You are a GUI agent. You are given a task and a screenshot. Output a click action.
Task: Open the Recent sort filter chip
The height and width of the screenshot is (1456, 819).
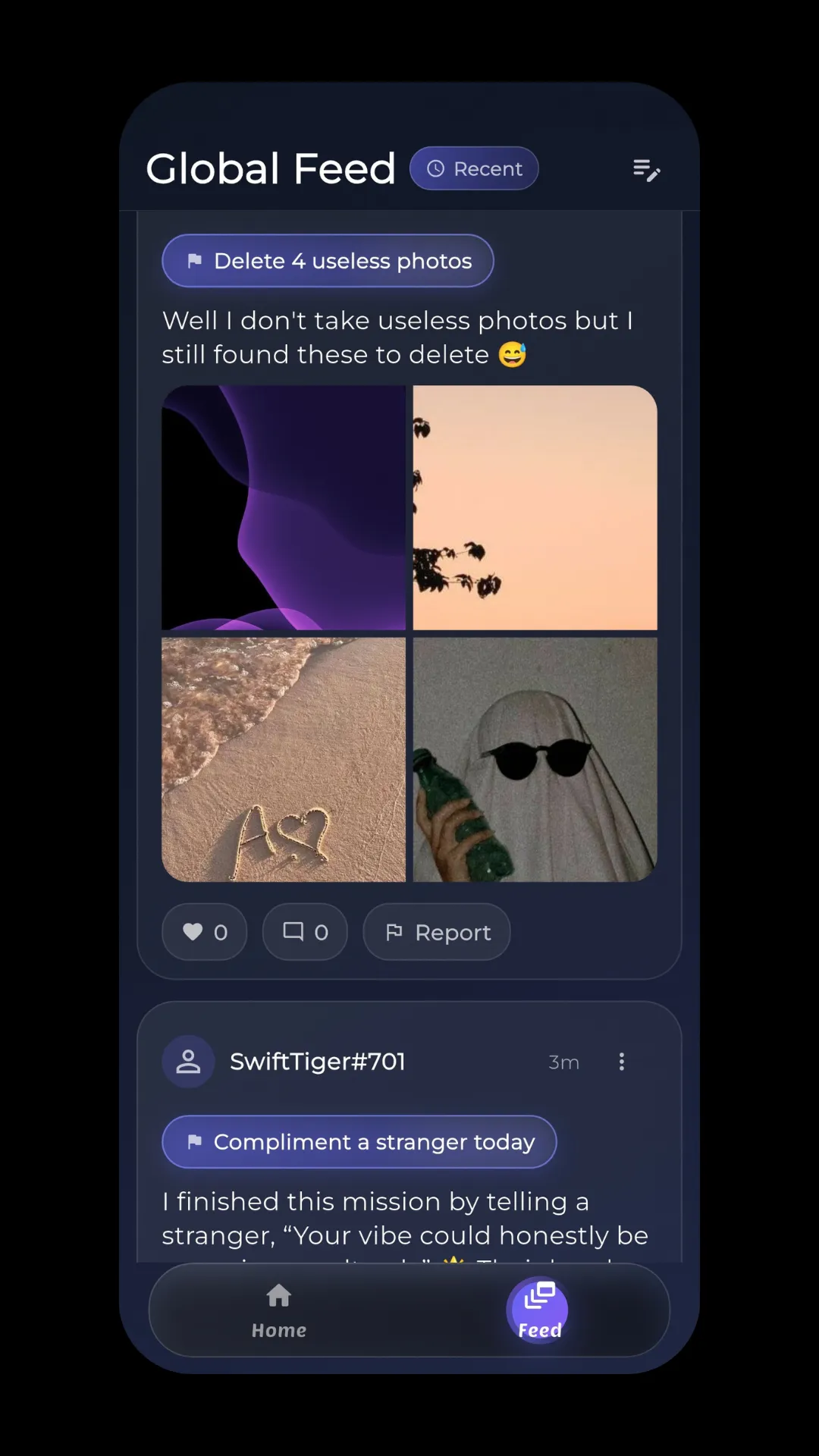[474, 168]
